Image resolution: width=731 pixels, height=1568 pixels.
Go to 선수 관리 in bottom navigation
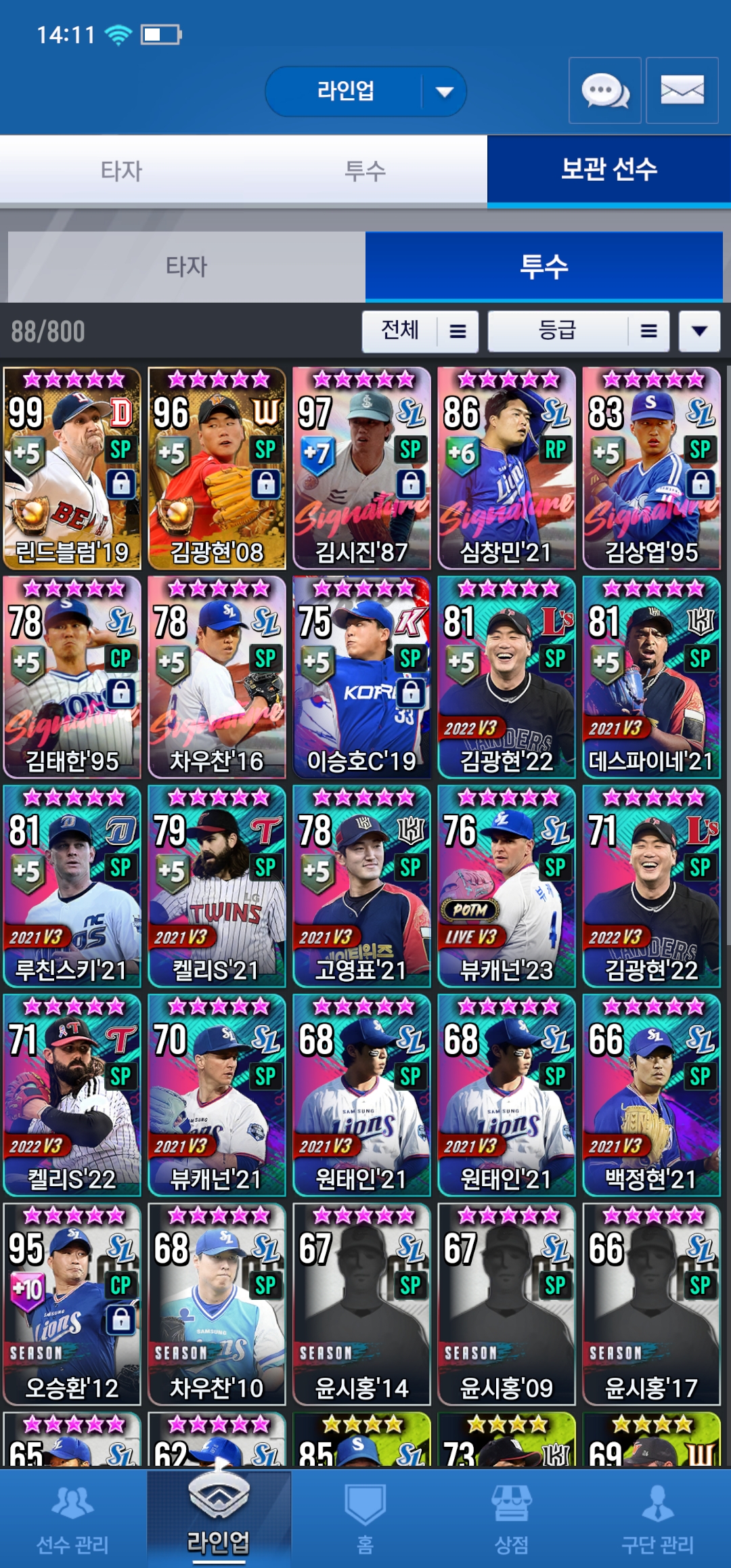(72, 1520)
